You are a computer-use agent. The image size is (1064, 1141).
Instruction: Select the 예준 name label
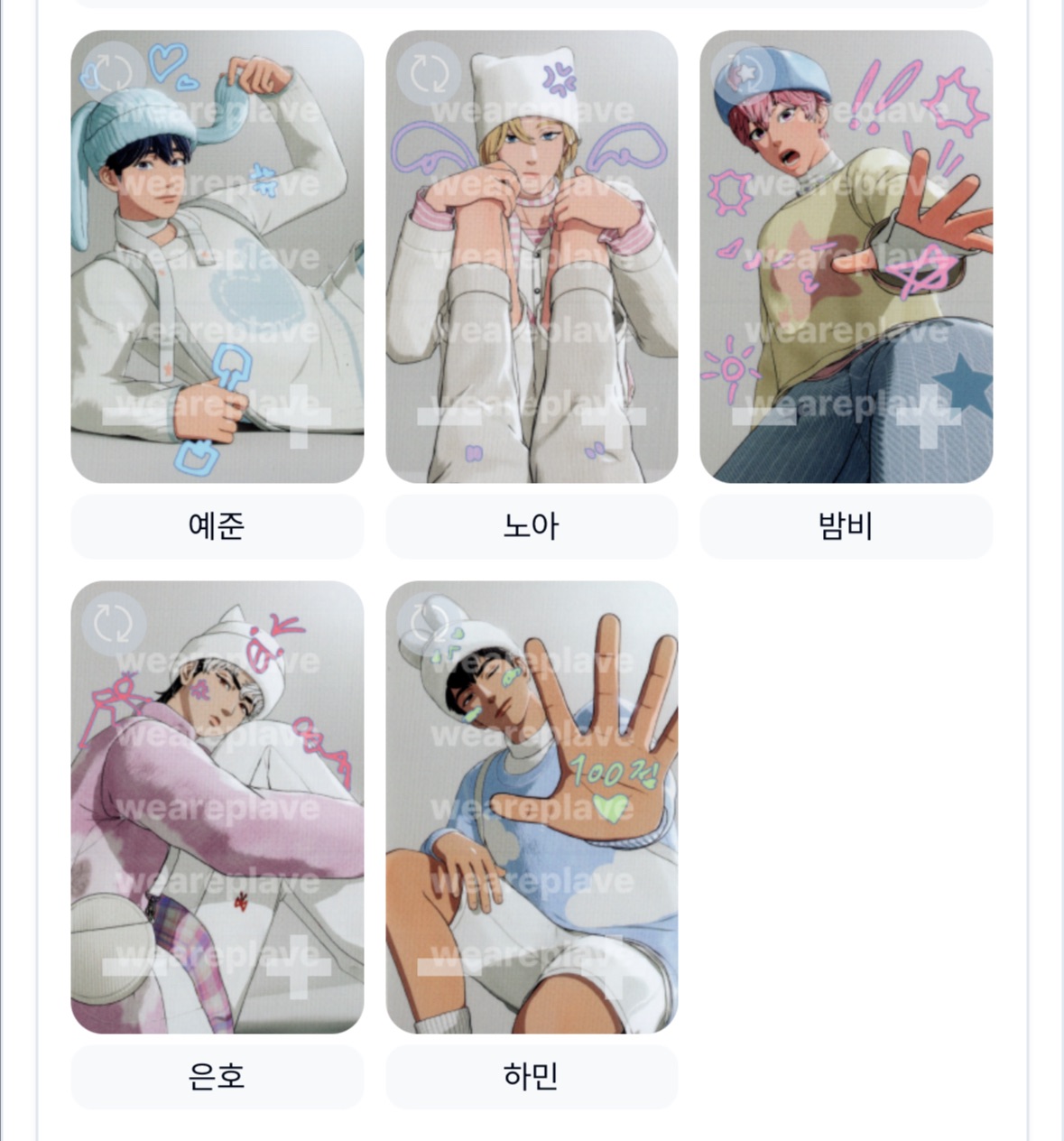217,526
